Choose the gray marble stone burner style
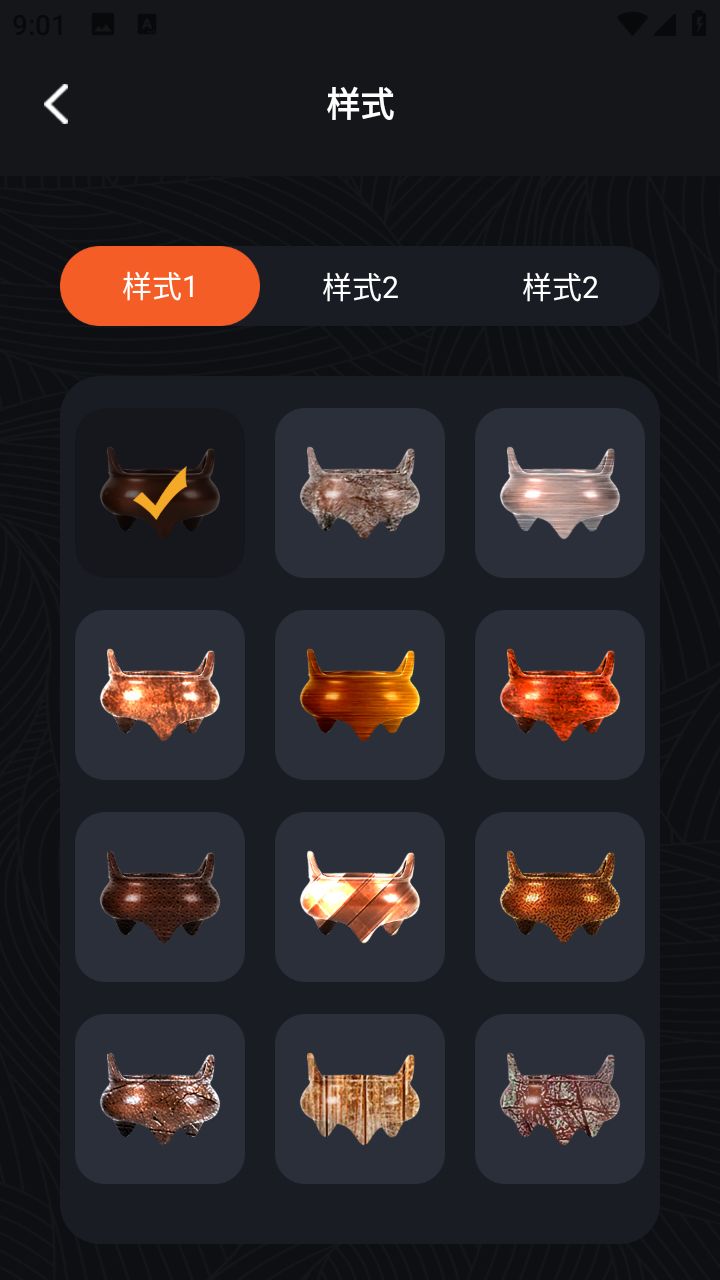Image resolution: width=720 pixels, height=1280 pixels. pos(360,493)
